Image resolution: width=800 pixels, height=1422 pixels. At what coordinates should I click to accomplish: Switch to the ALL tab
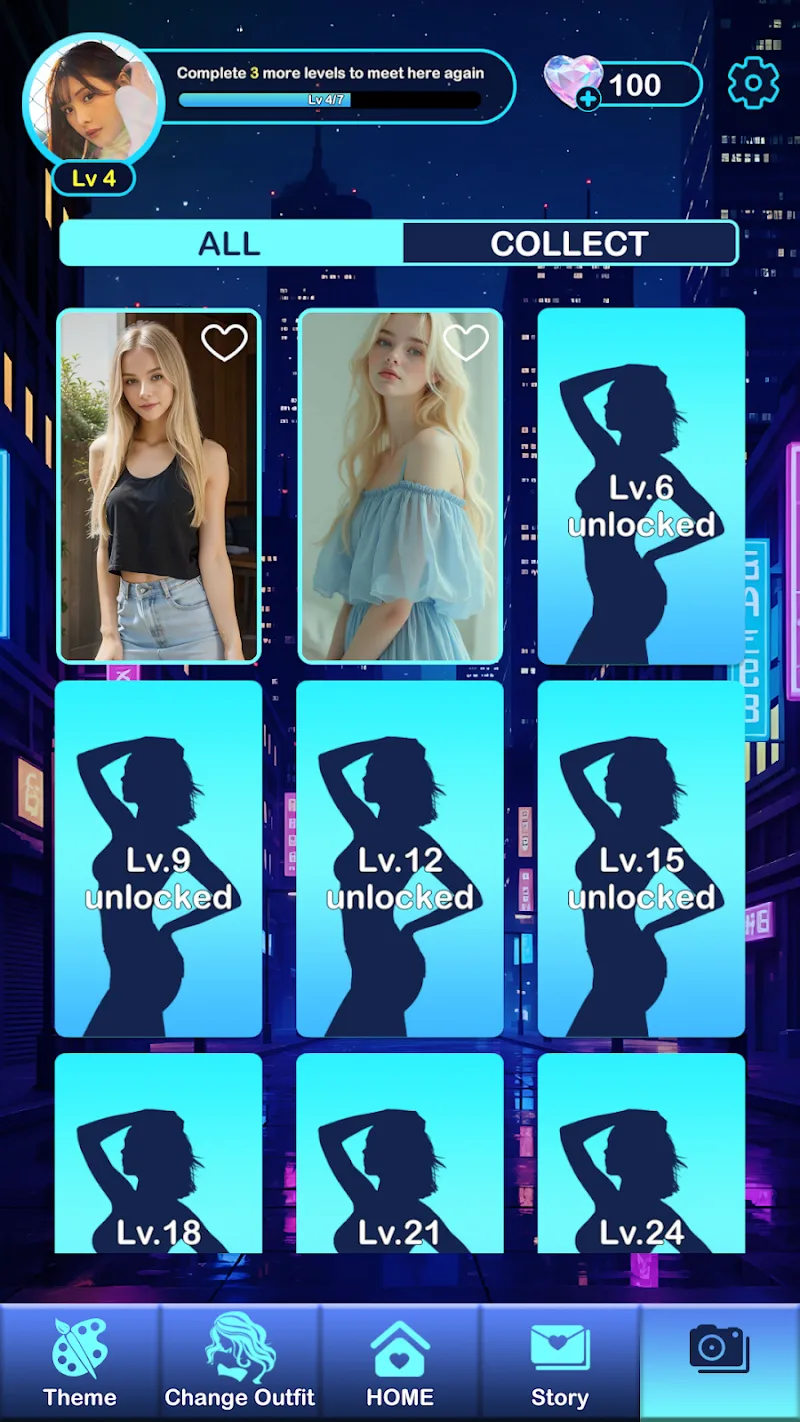click(x=230, y=244)
